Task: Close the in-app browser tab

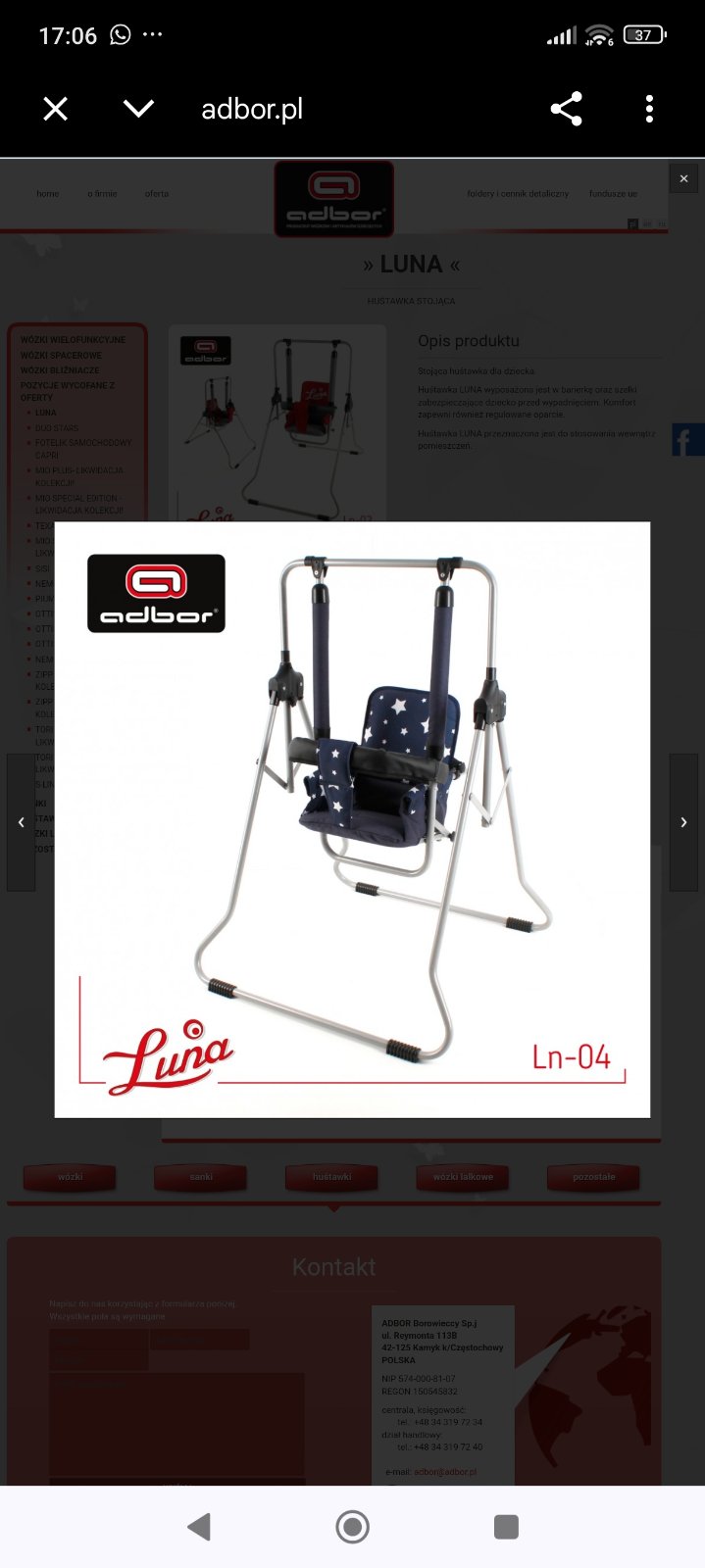Action: click(x=56, y=109)
